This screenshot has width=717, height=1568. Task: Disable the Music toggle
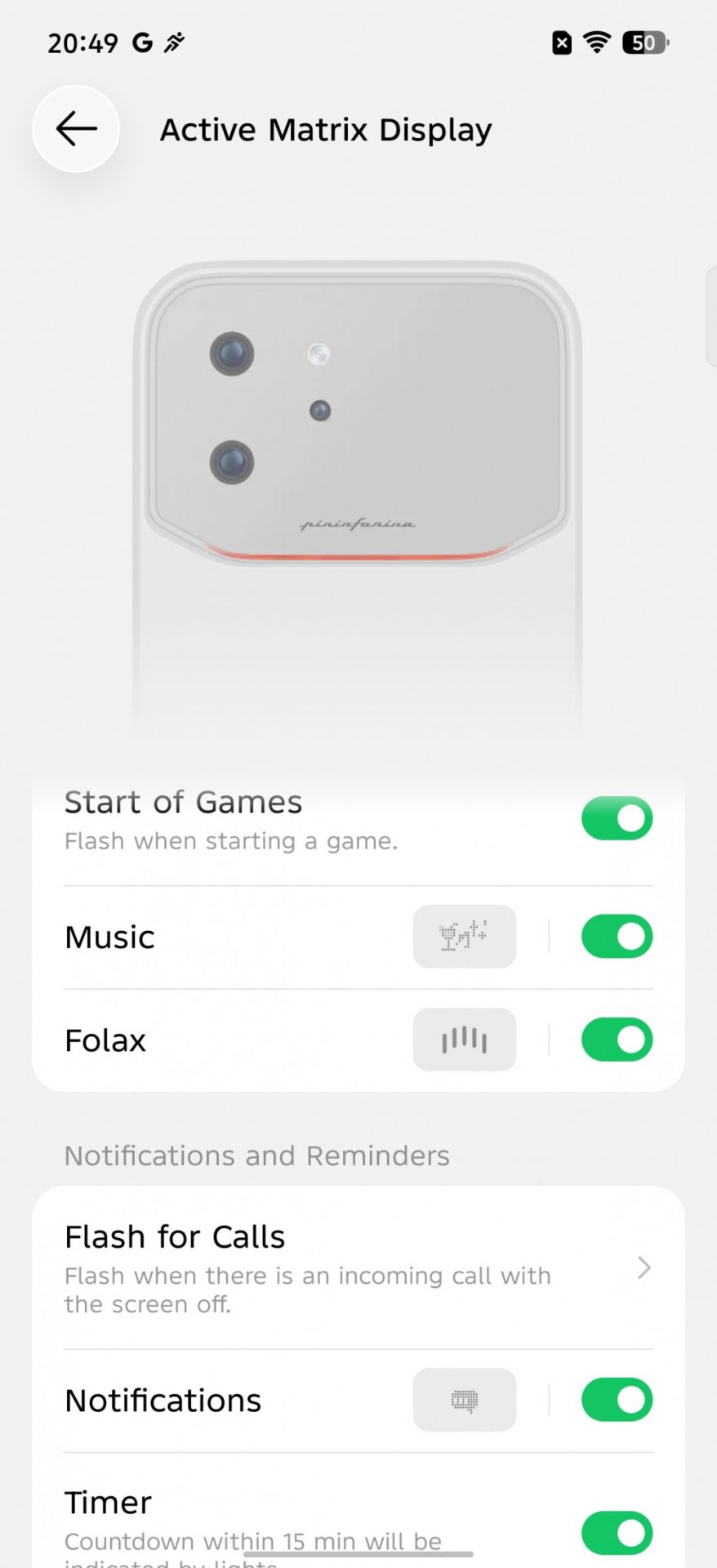point(617,937)
